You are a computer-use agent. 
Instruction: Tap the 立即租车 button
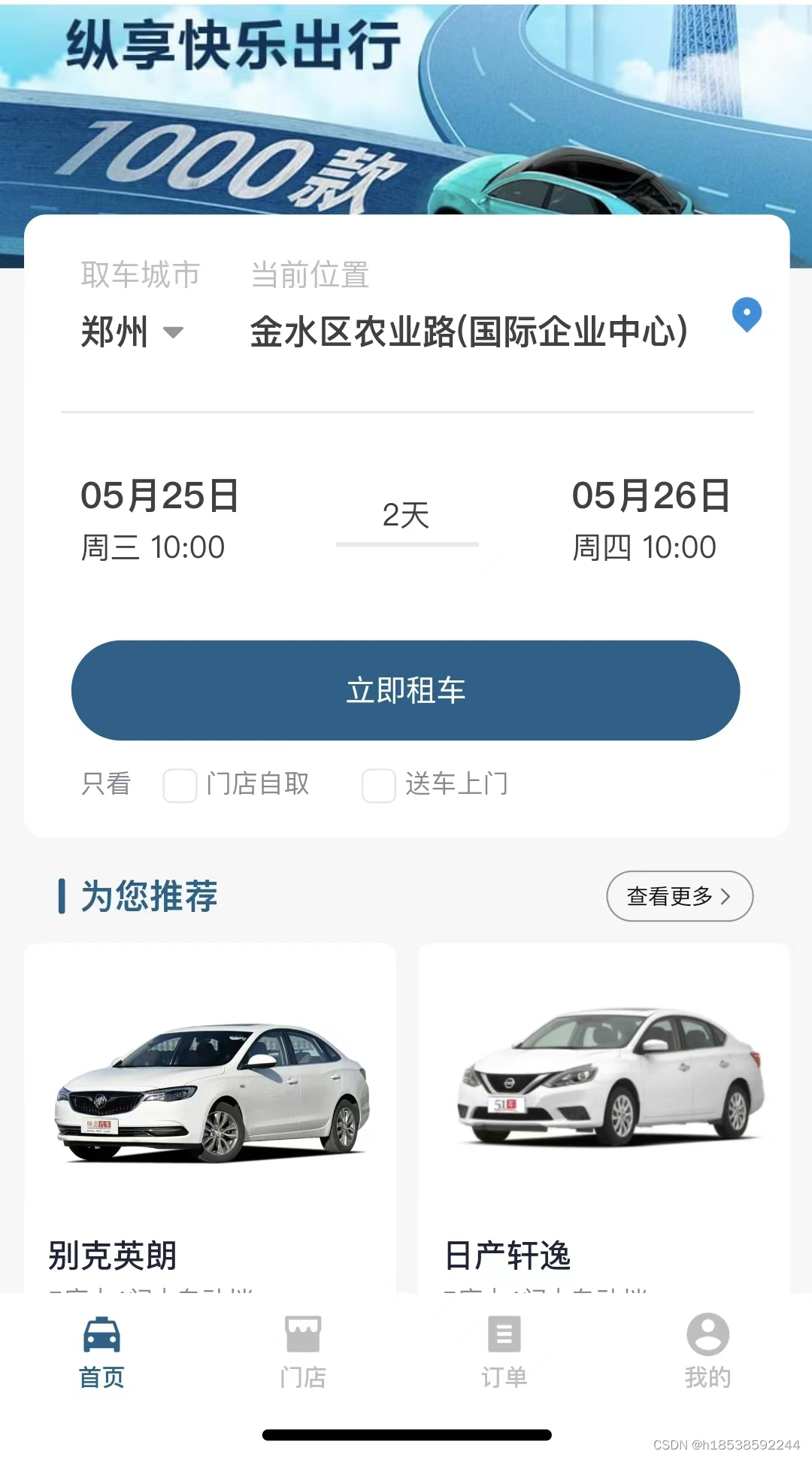tap(405, 690)
